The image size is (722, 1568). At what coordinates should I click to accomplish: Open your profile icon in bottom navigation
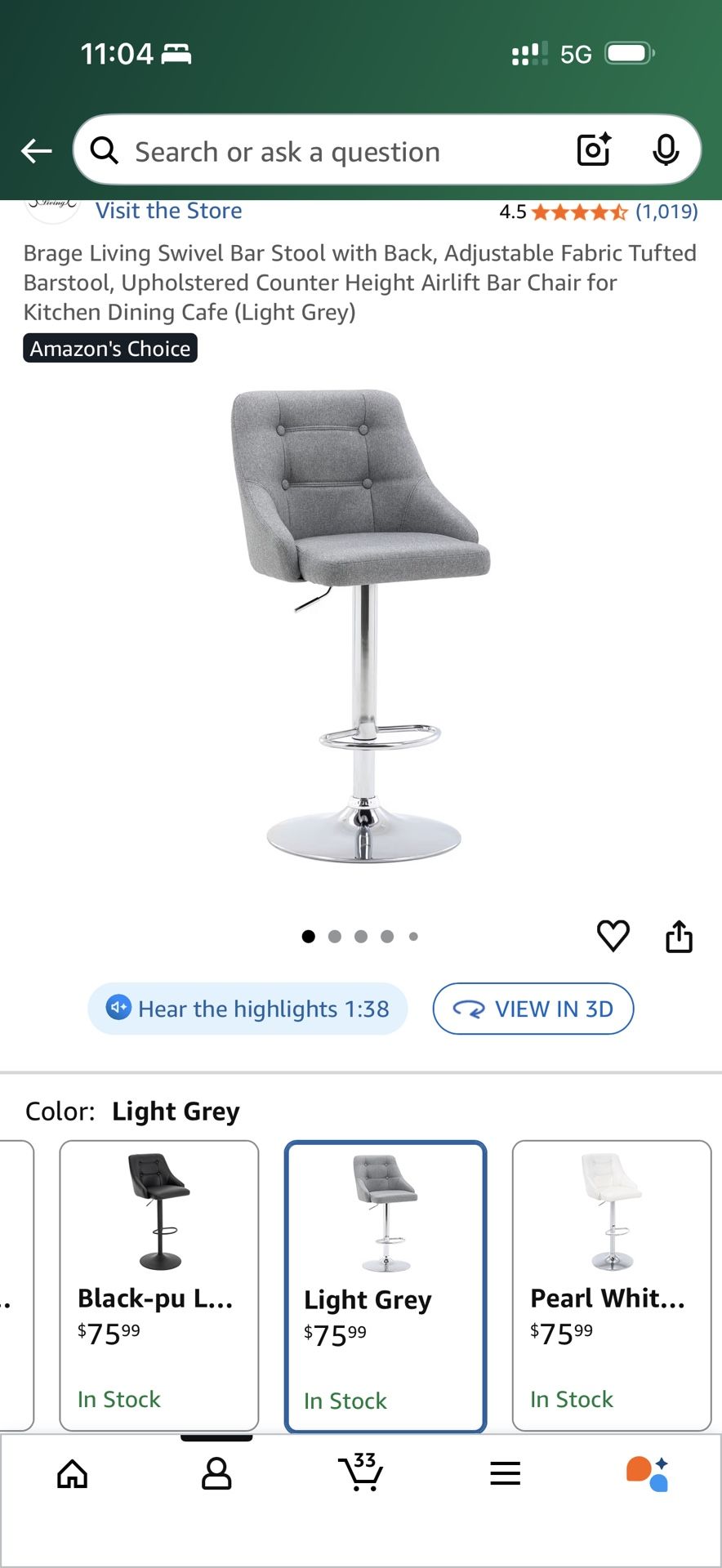pyautogui.click(x=216, y=1472)
